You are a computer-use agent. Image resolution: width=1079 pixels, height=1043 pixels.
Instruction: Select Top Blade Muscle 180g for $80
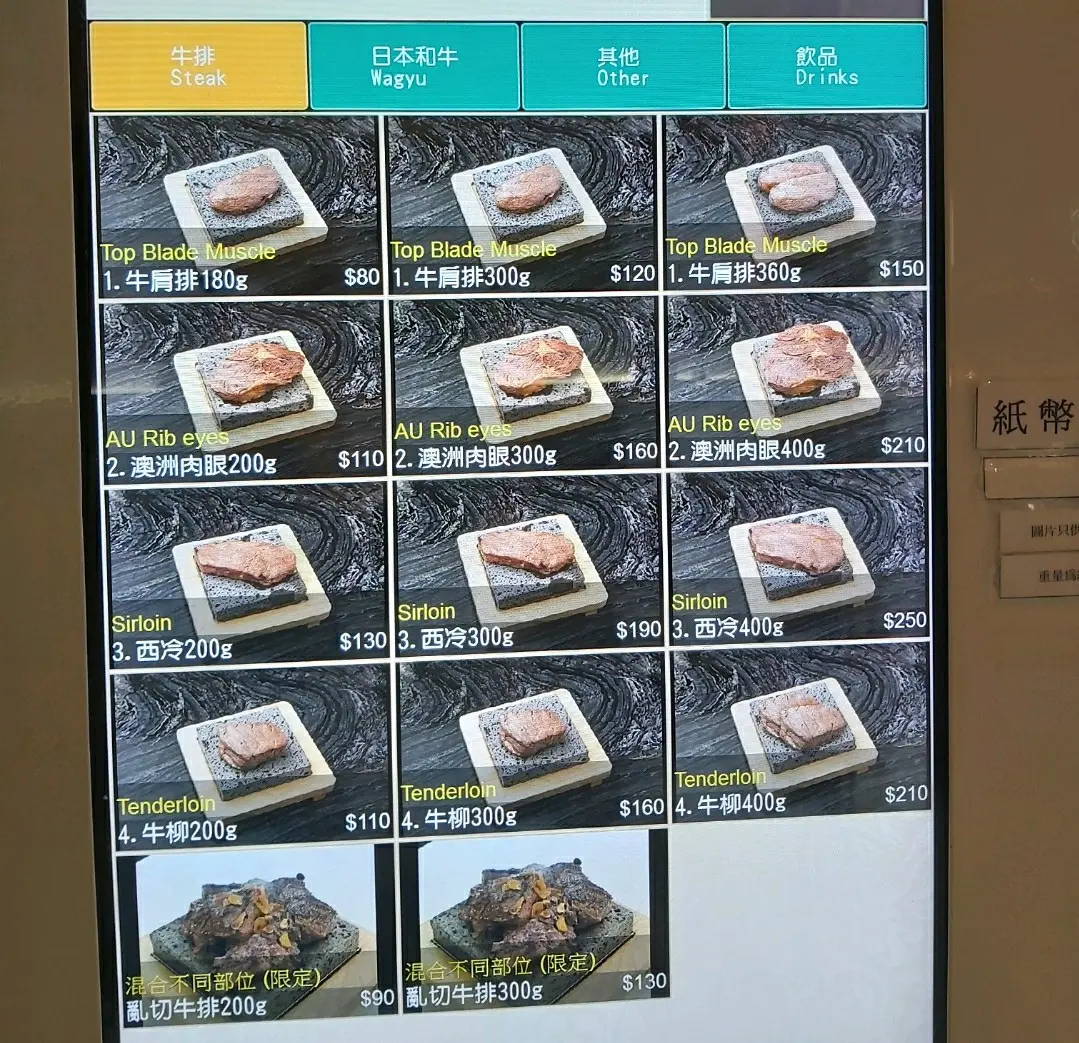240,205
